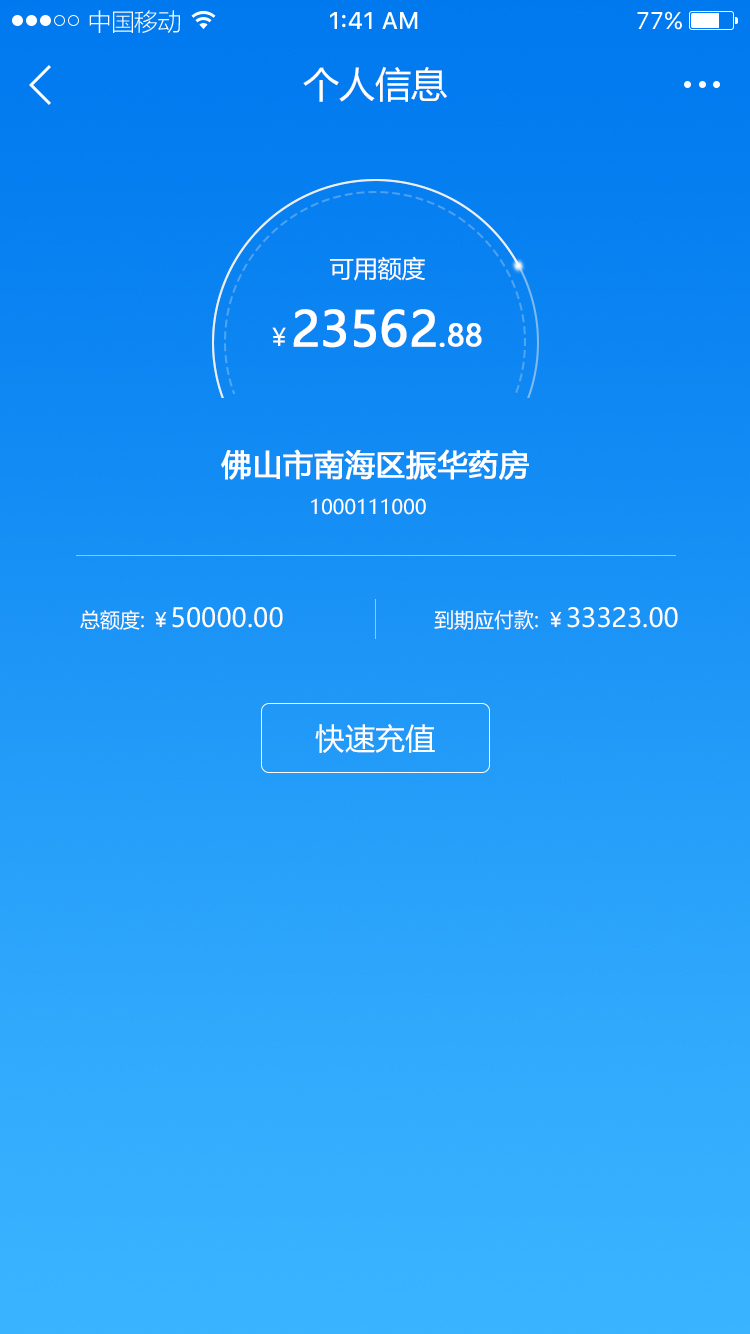Open the three-dot overflow menu
This screenshot has height=1334, width=750.
(x=701, y=85)
